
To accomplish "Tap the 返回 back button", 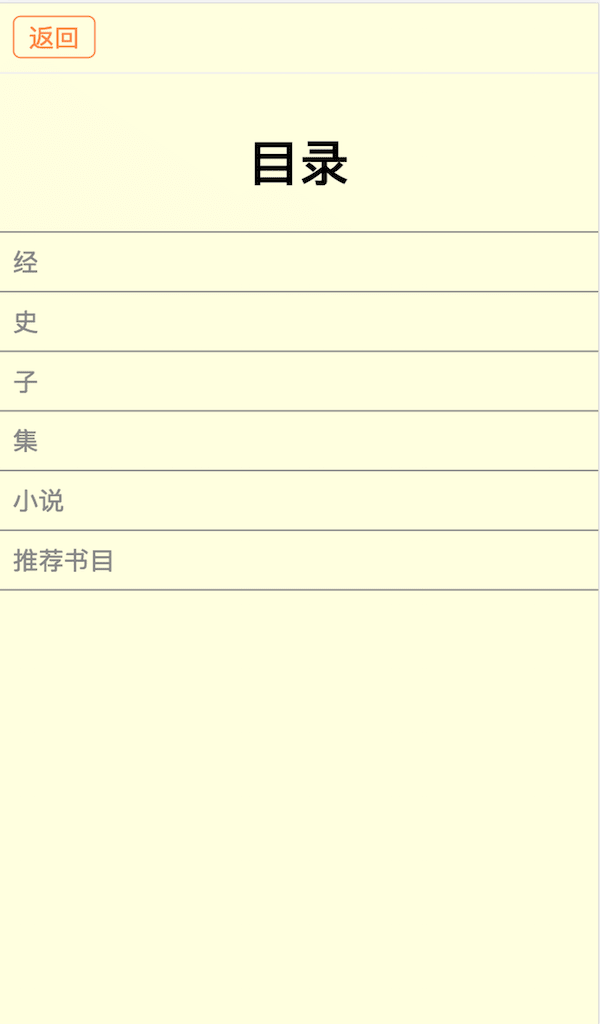I will (54, 38).
